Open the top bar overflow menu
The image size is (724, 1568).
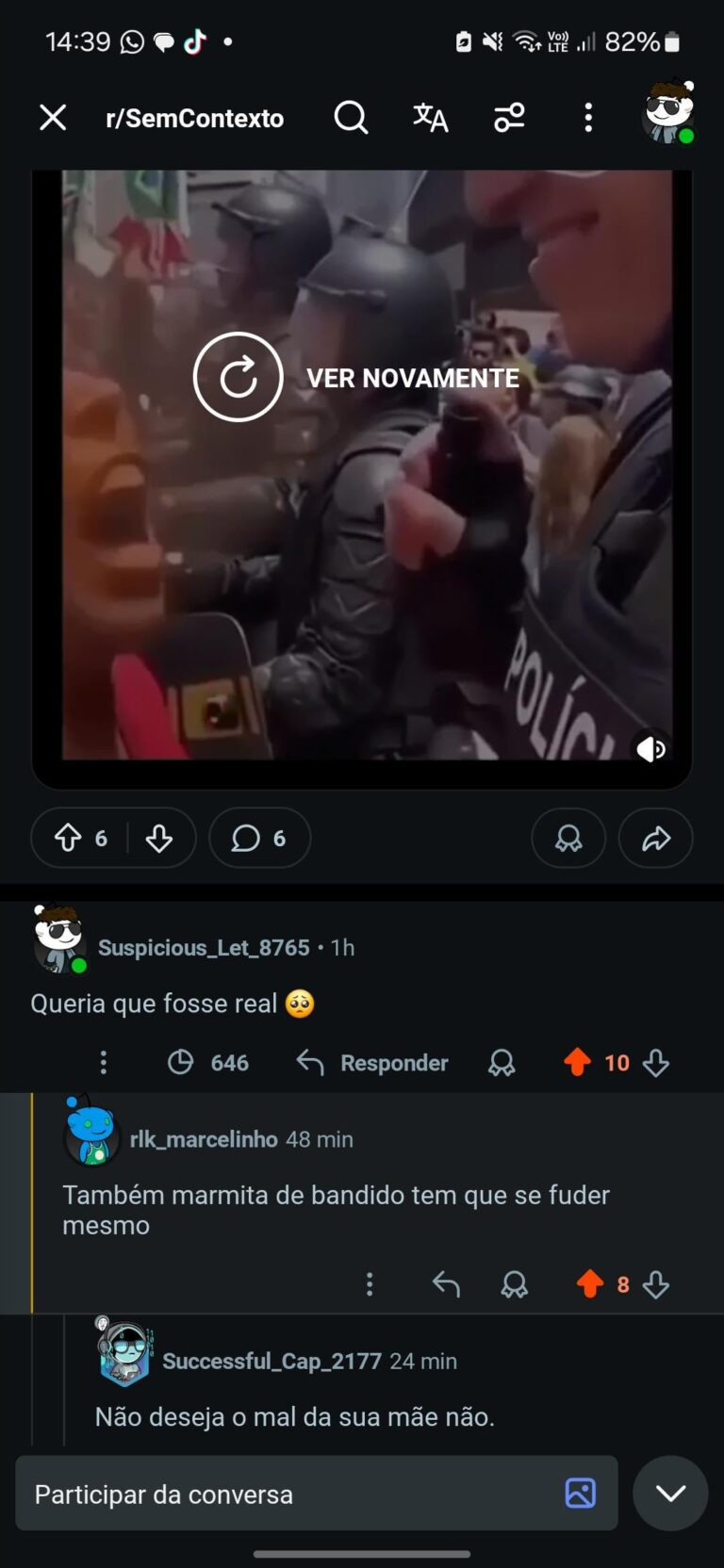point(588,118)
